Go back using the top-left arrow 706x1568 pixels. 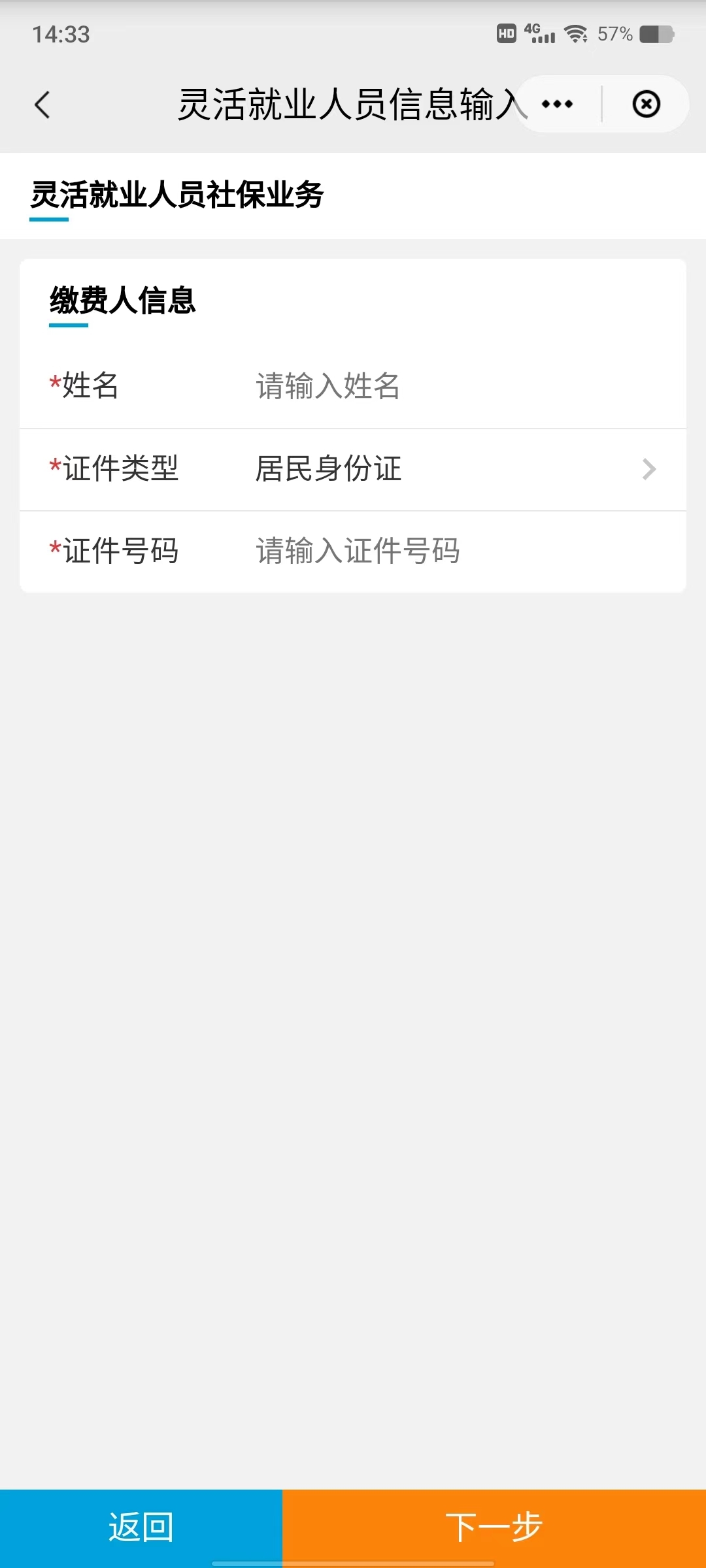[x=42, y=105]
